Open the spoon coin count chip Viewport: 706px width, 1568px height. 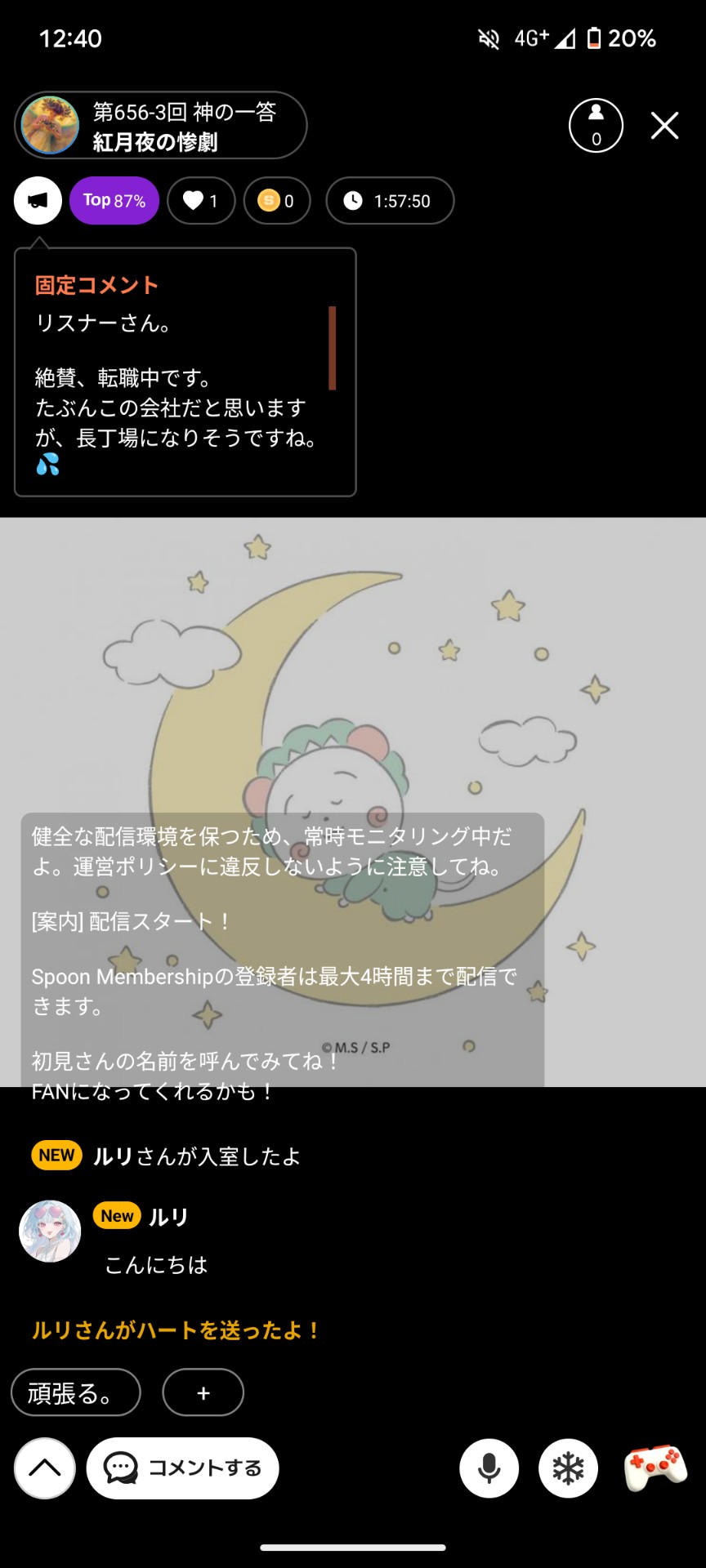tap(277, 201)
